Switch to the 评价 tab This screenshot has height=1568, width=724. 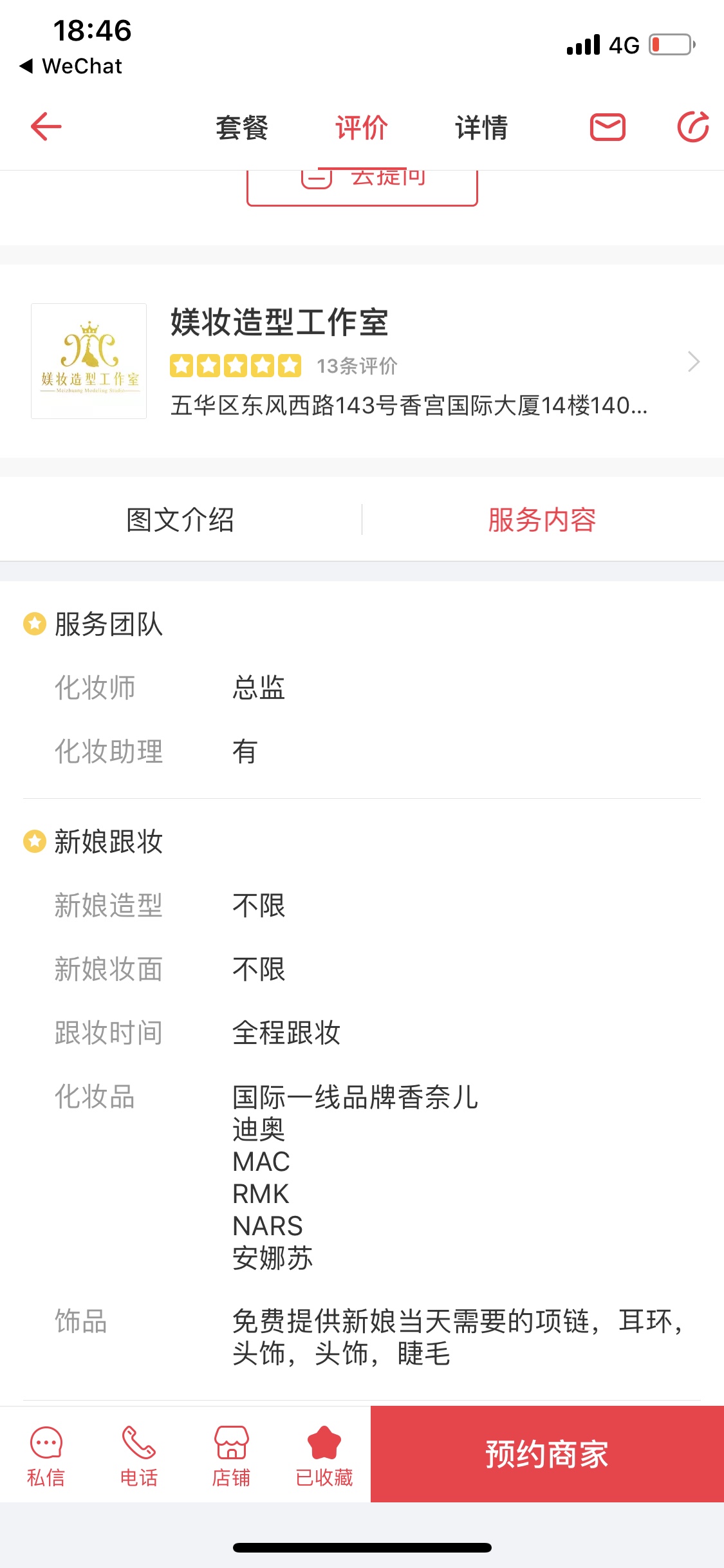361,127
